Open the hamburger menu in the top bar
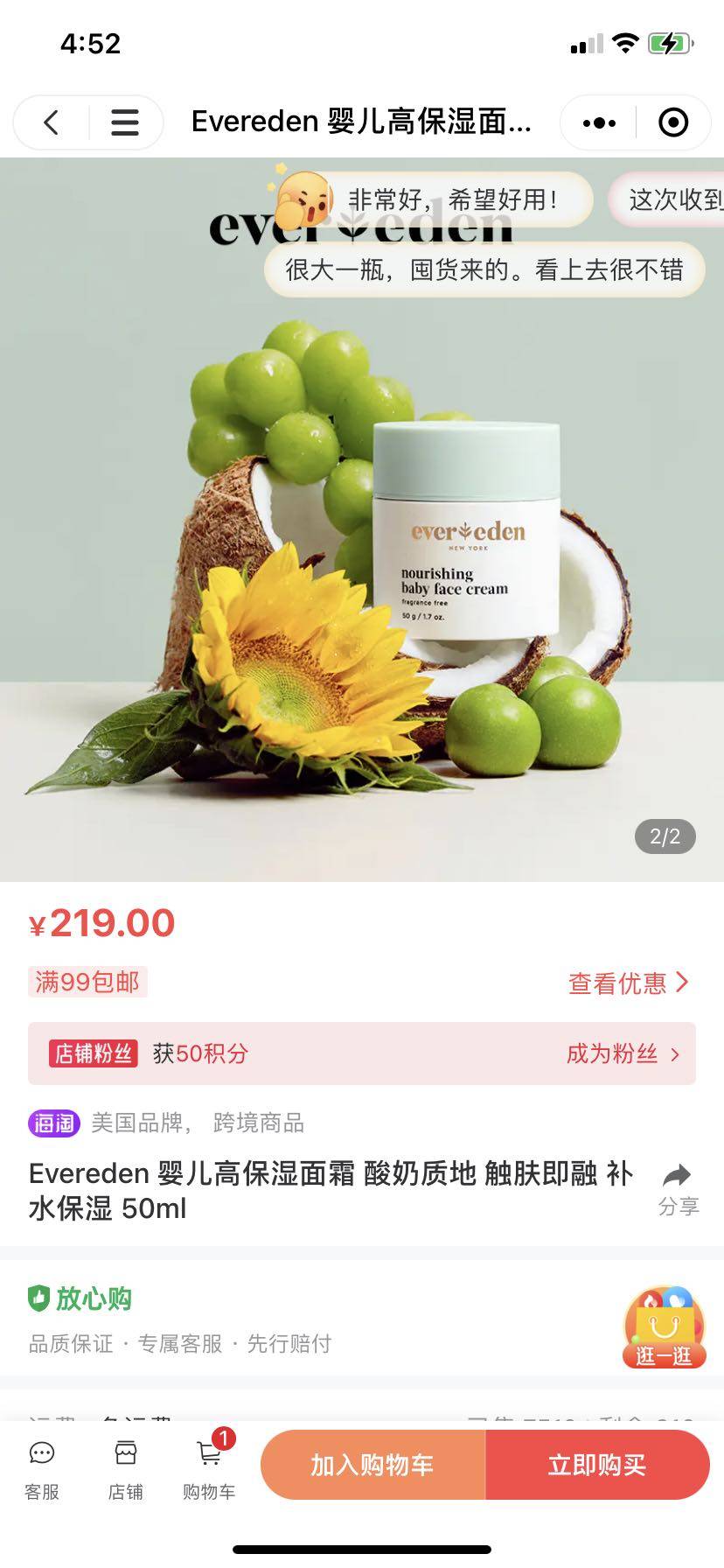This screenshot has width=724, height=1568. (x=125, y=122)
